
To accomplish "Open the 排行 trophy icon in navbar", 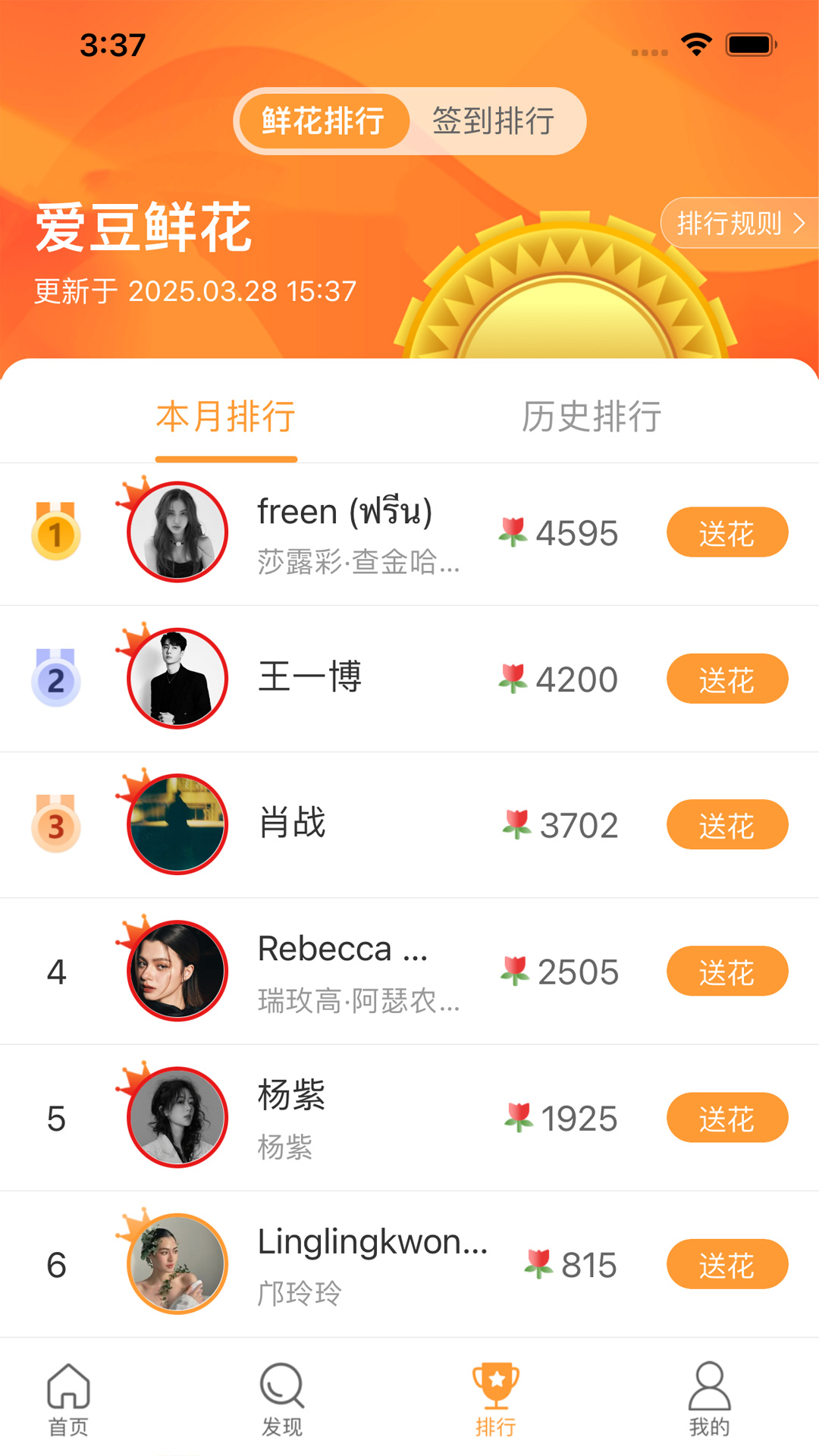I will [x=495, y=1388].
